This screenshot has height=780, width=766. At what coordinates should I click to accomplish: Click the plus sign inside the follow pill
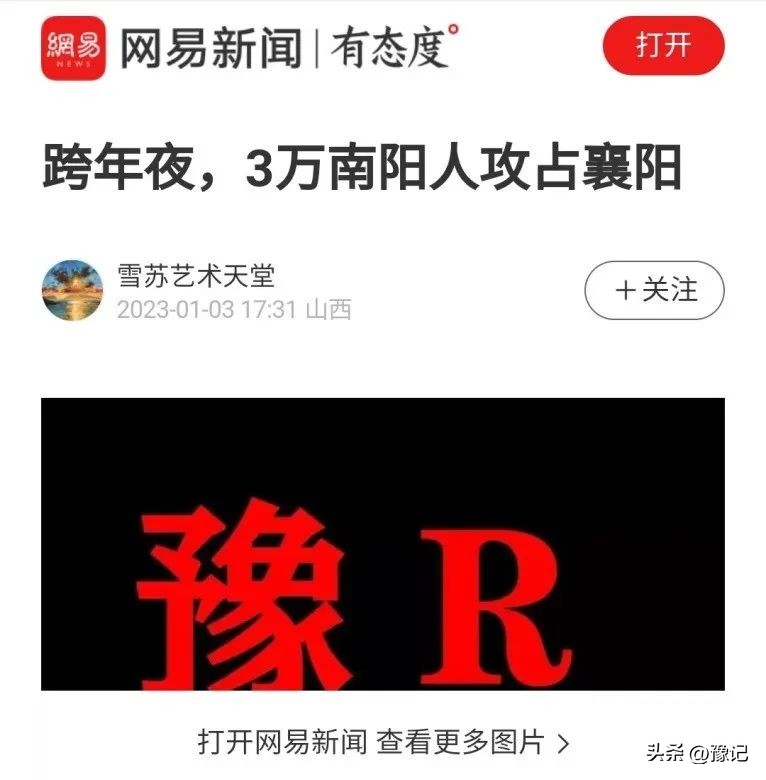tap(625, 291)
